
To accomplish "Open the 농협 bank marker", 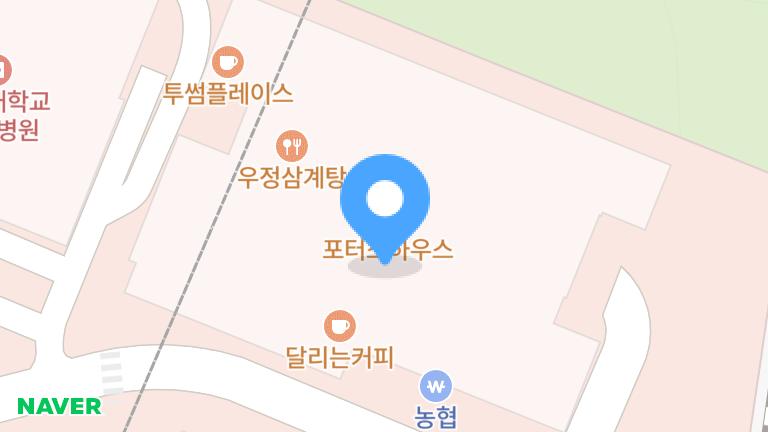I will 435,385.
